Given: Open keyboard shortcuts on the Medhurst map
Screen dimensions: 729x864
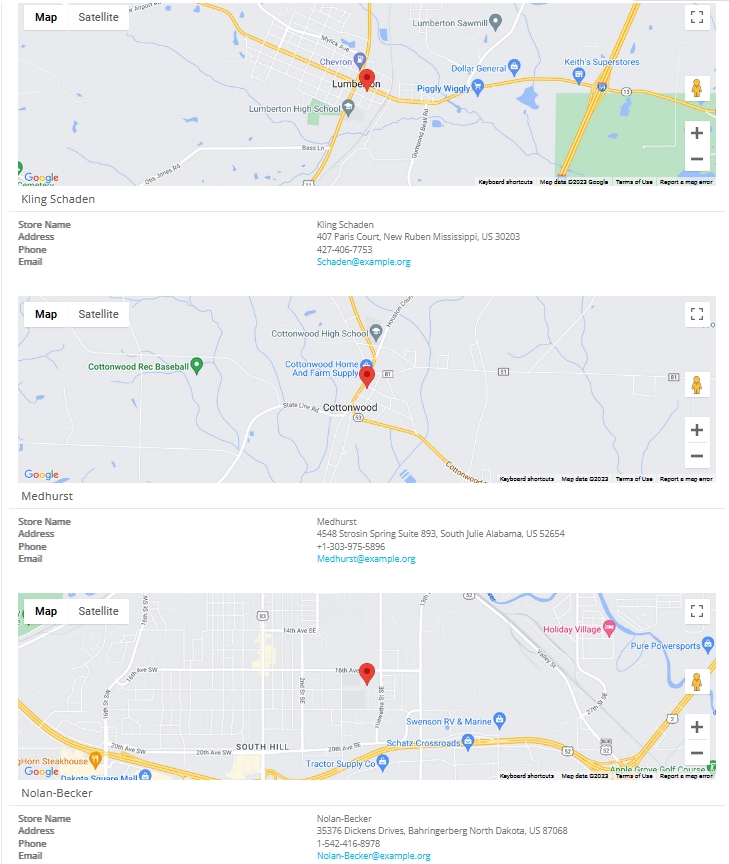Looking at the screenshot, I should point(526,479).
